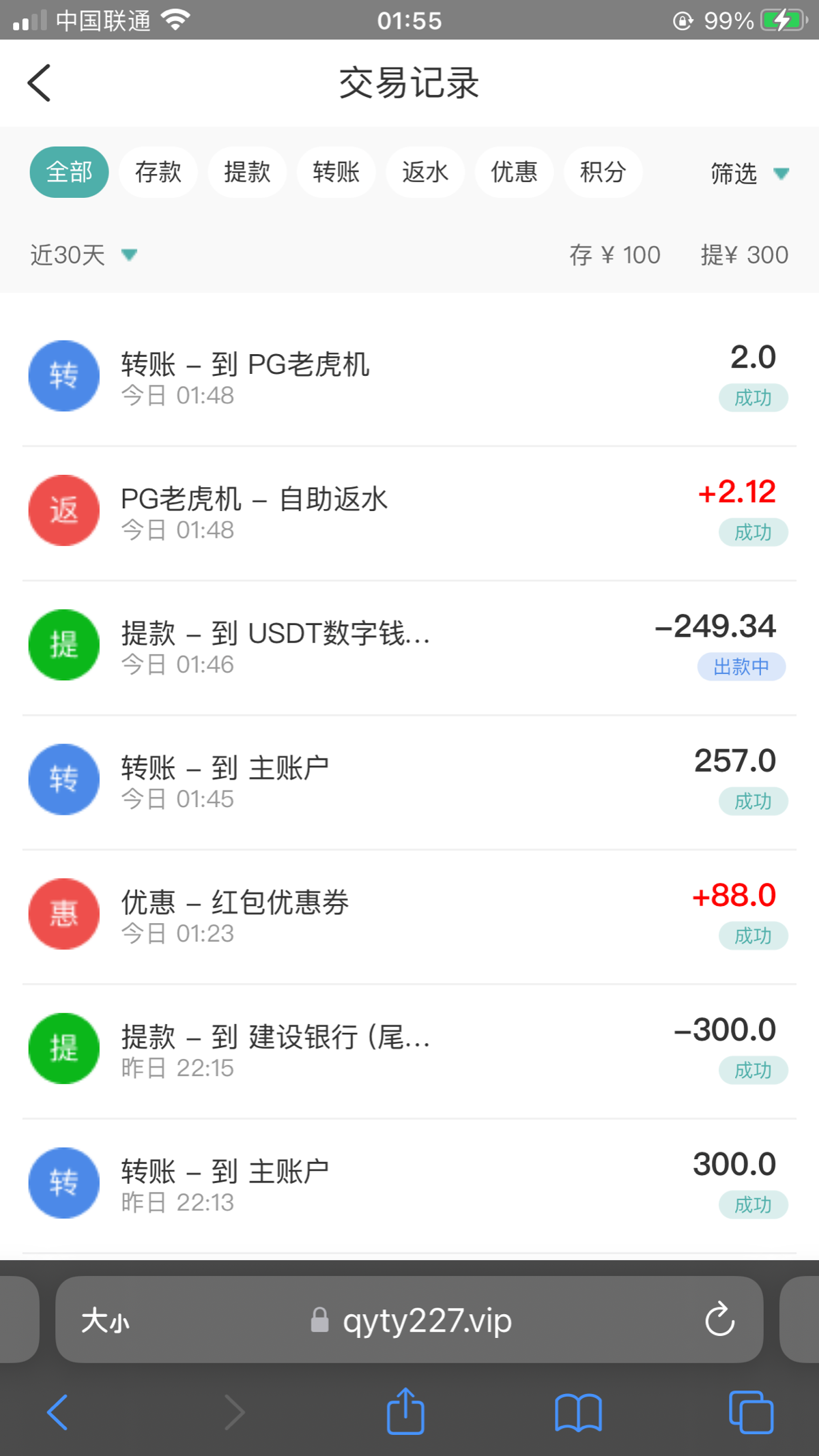Share this page from Safari toolbar
The width and height of the screenshot is (819, 1456).
tap(405, 1412)
